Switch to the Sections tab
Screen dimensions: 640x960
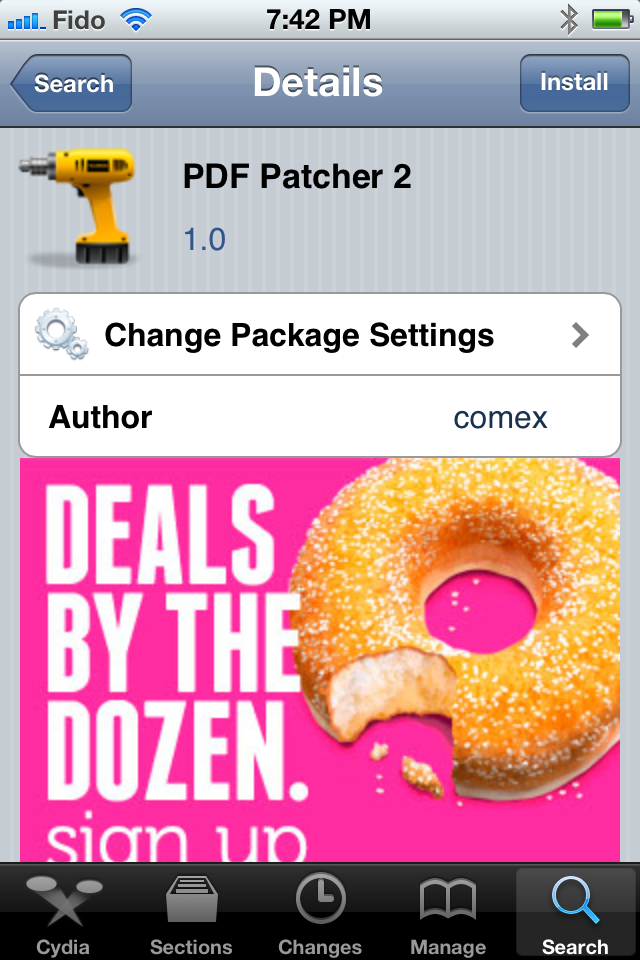[x=191, y=912]
